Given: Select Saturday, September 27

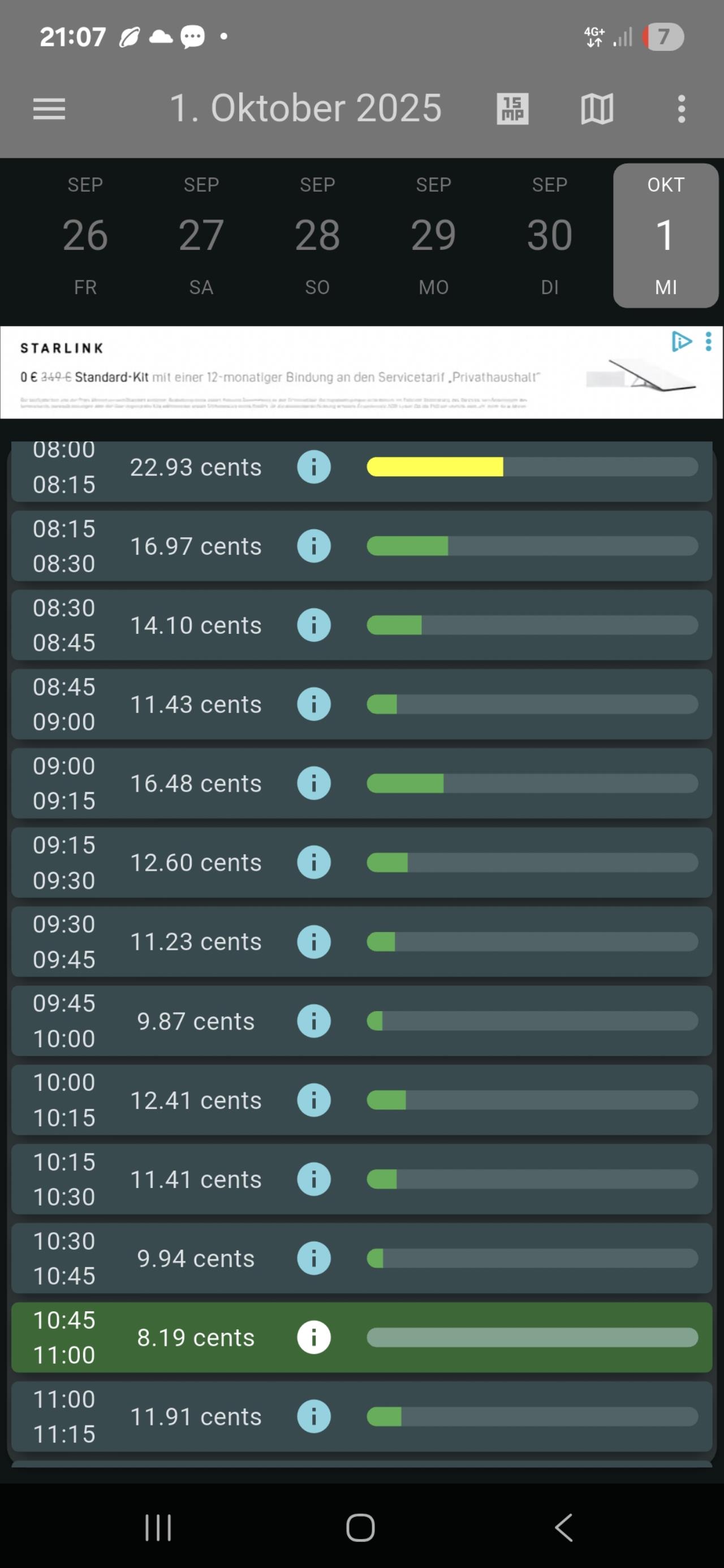Looking at the screenshot, I should point(201,235).
